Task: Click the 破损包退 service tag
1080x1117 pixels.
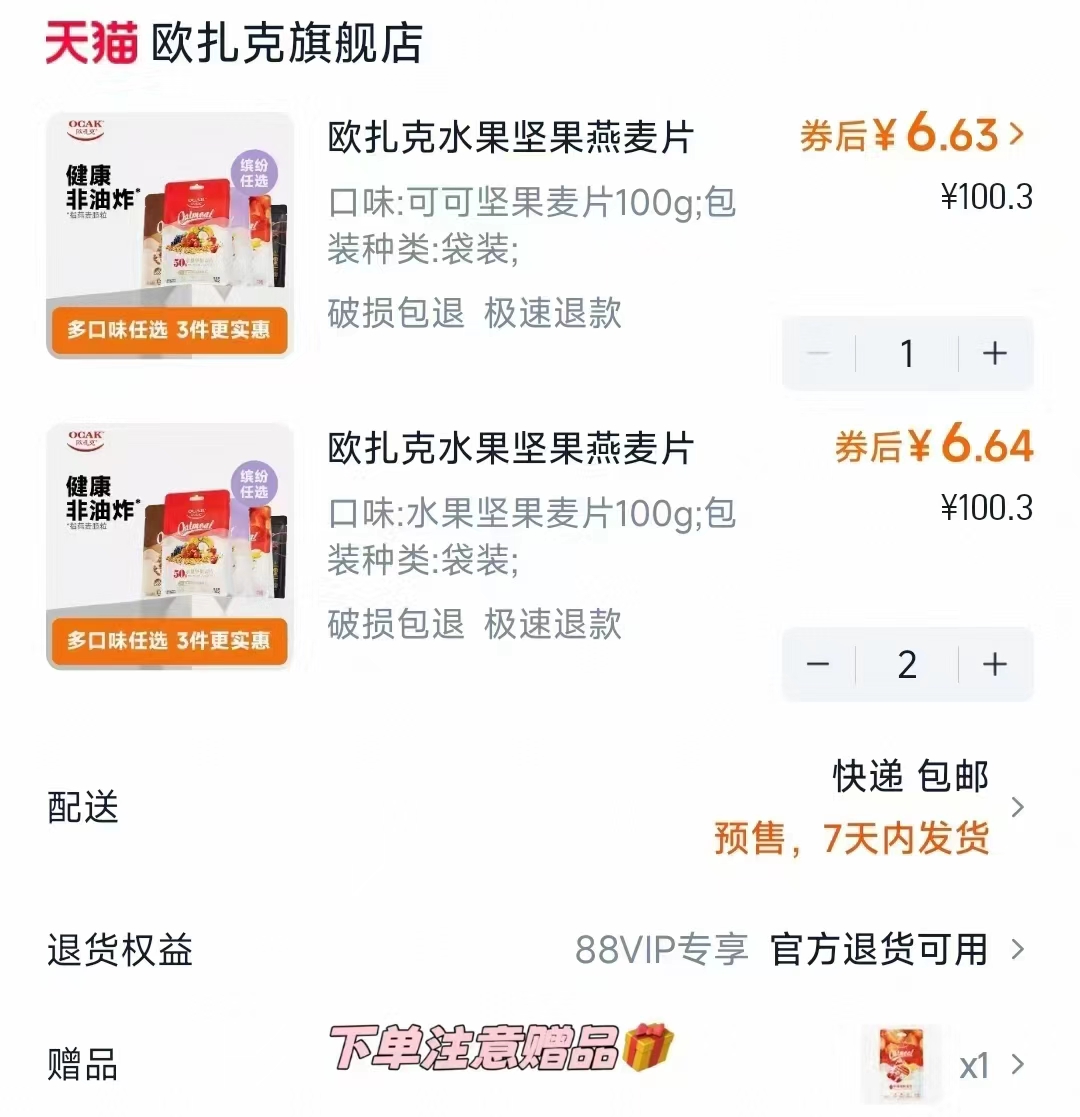Action: point(394,315)
